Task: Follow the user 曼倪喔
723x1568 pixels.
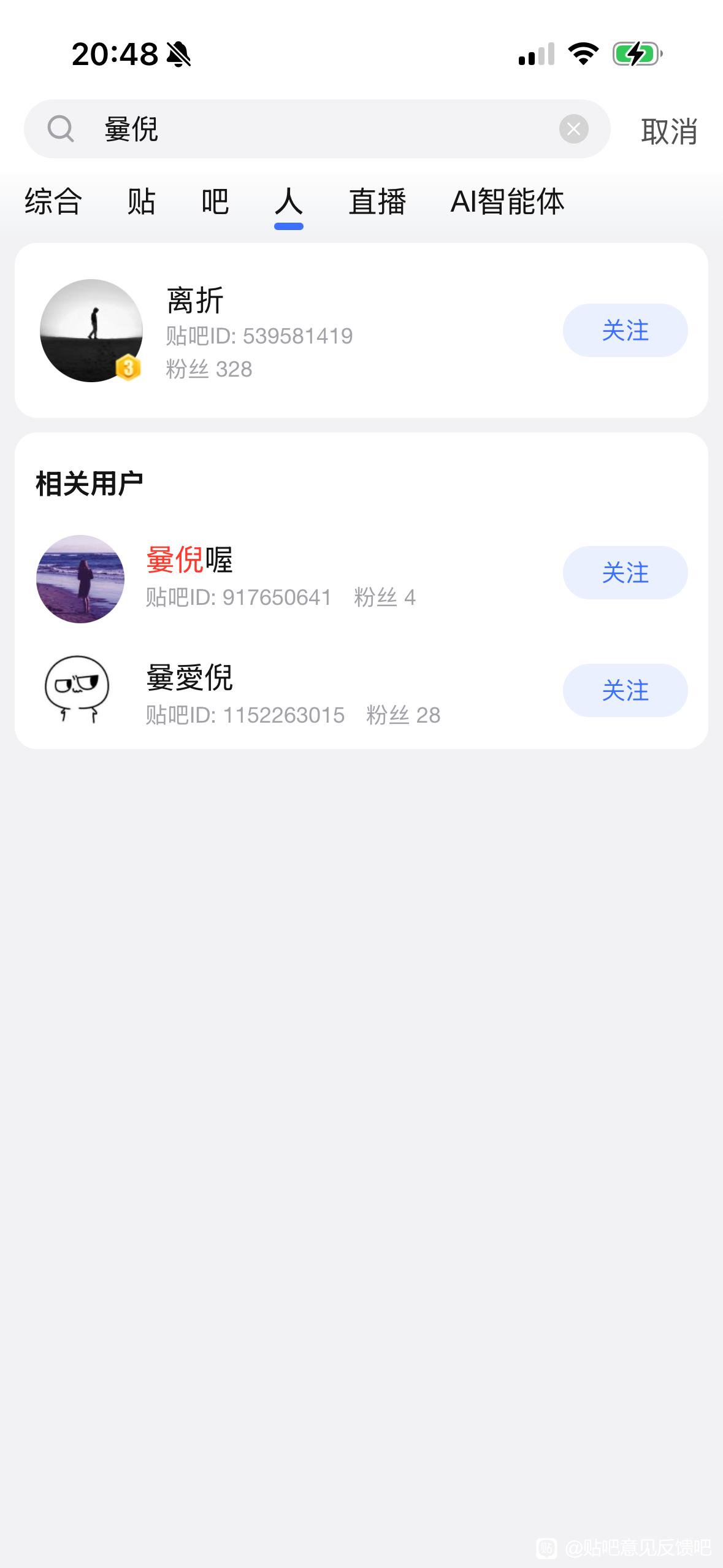Action: click(x=625, y=573)
